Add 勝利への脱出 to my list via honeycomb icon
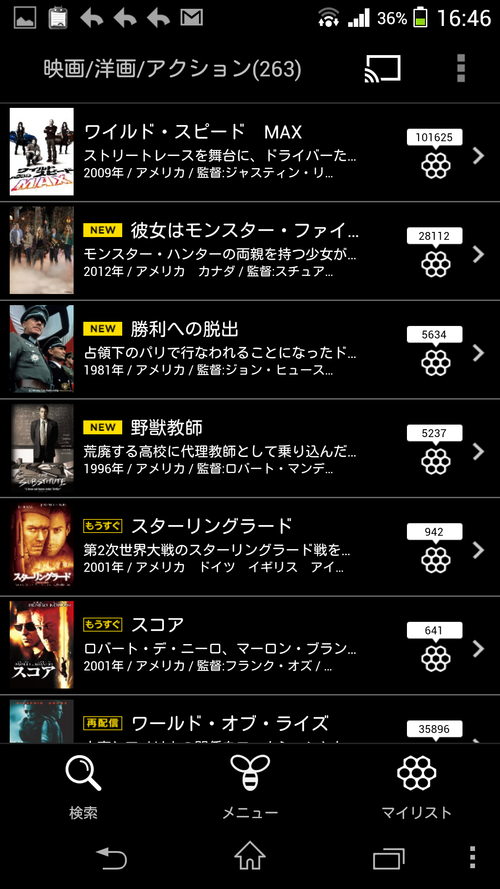Image resolution: width=500 pixels, height=889 pixels. coord(435,362)
